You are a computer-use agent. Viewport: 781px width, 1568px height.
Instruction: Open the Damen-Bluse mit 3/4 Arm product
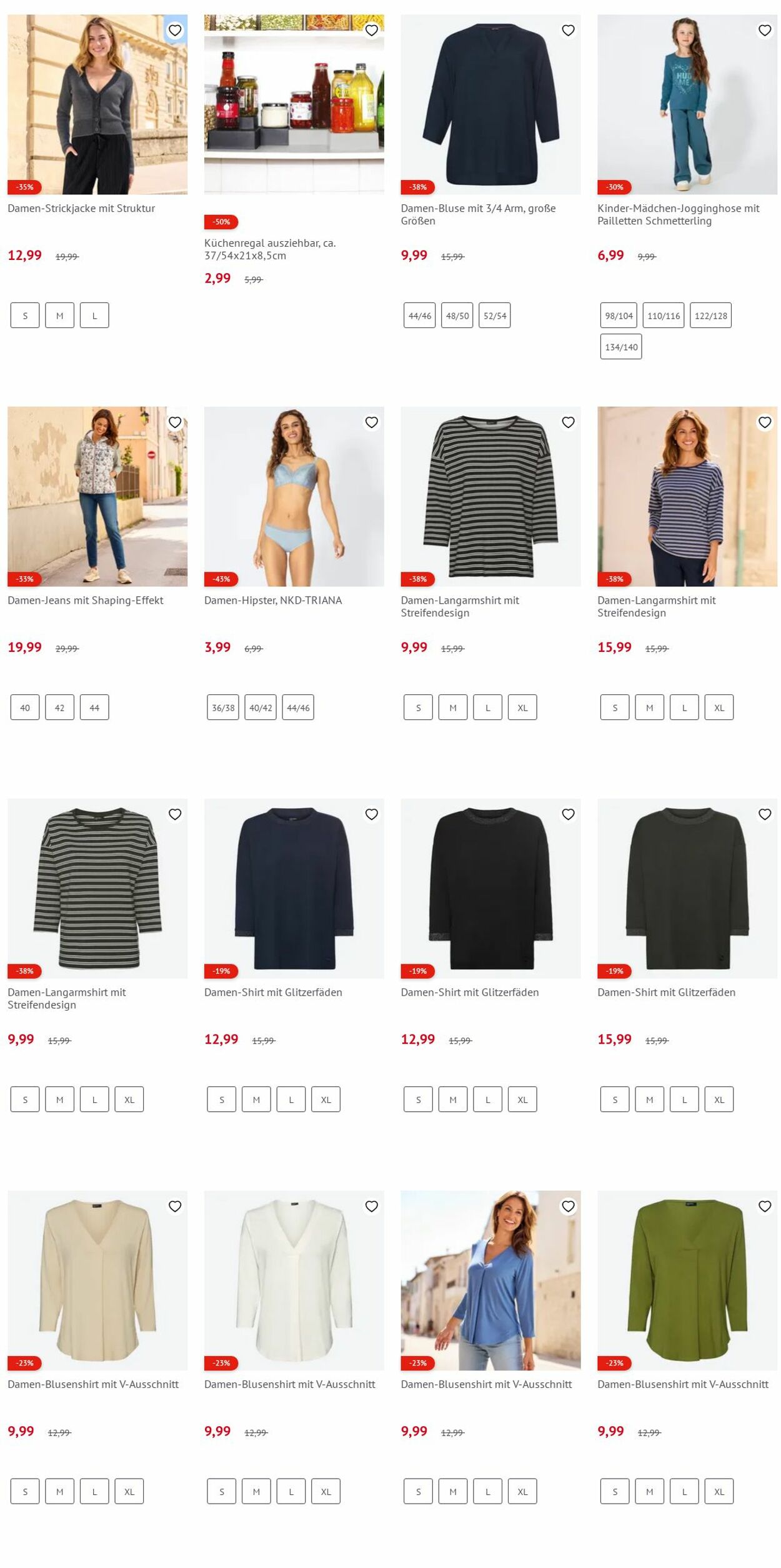coord(490,104)
